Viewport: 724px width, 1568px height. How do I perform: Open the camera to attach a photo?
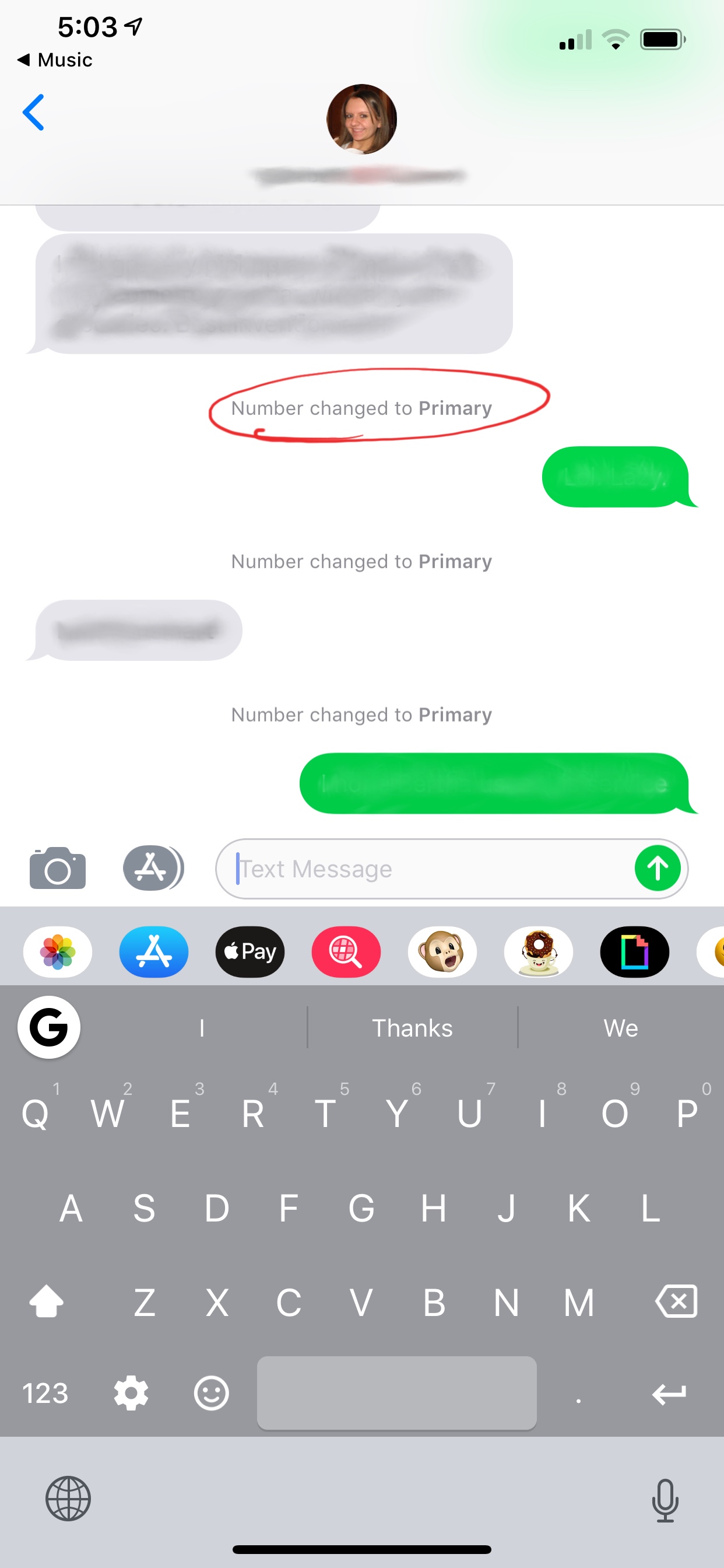pos(58,868)
